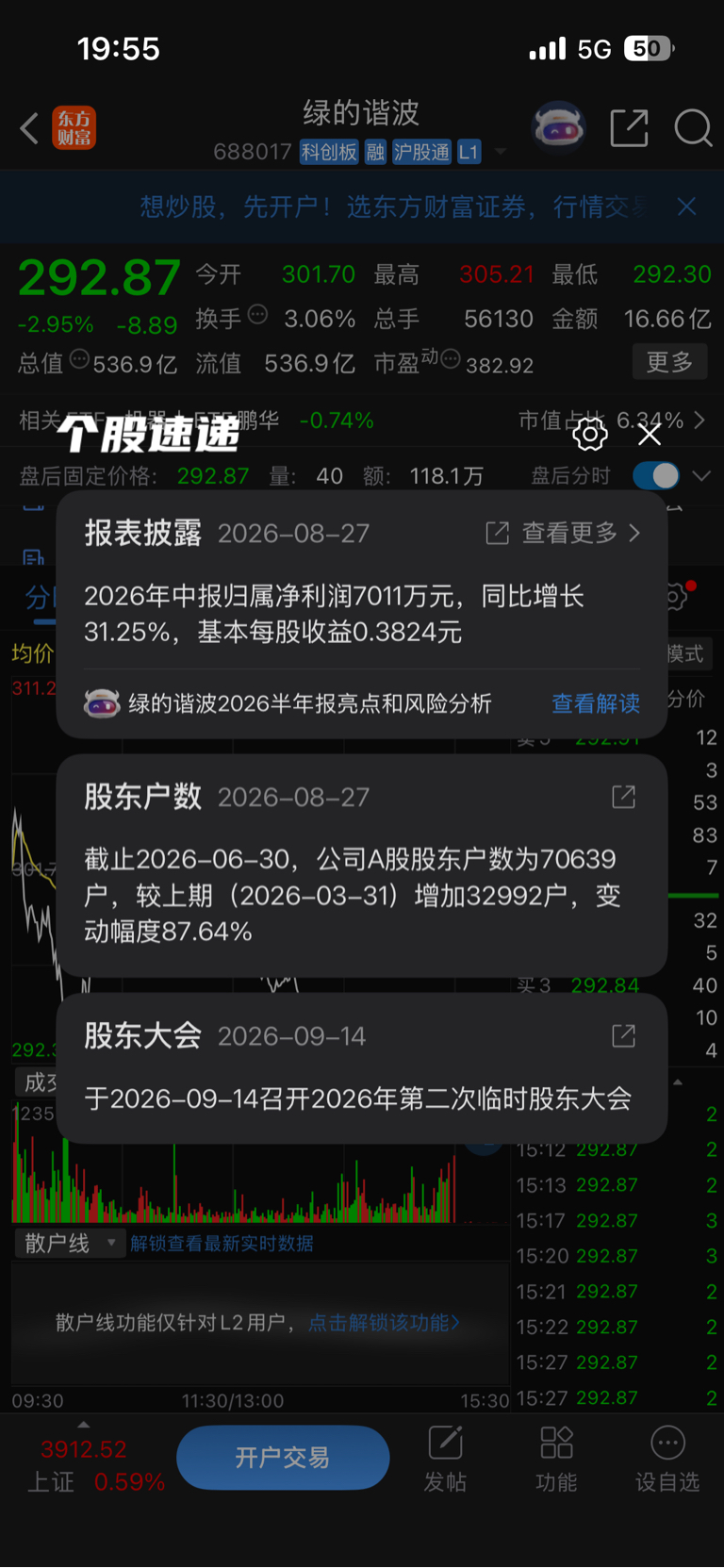Open the 个股速递 settings gear

pos(590,434)
